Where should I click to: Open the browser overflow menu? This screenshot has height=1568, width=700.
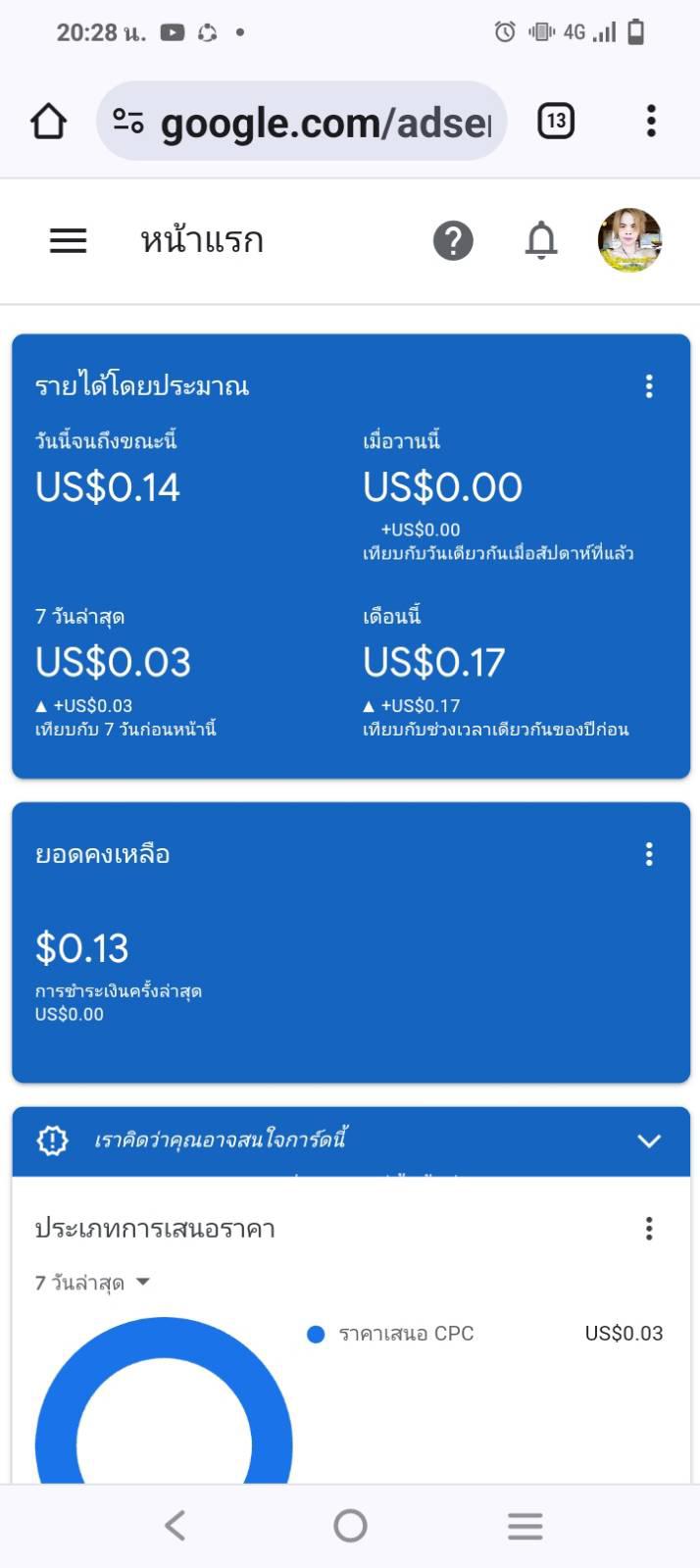click(x=650, y=122)
